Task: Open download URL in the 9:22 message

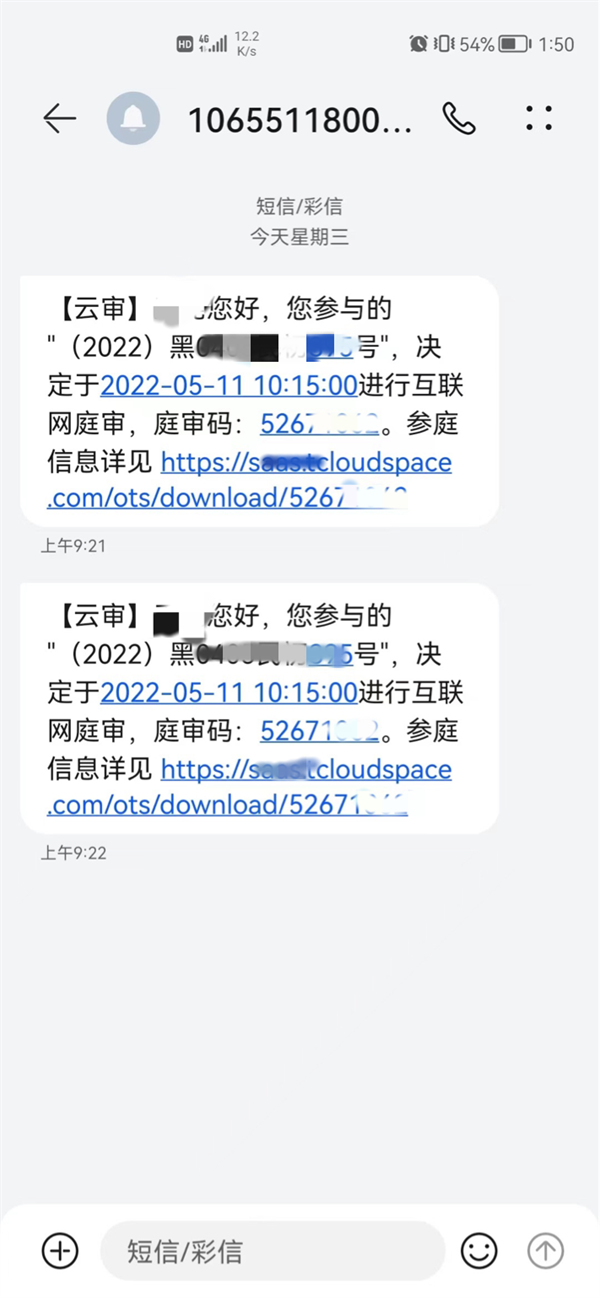Action: [250, 787]
